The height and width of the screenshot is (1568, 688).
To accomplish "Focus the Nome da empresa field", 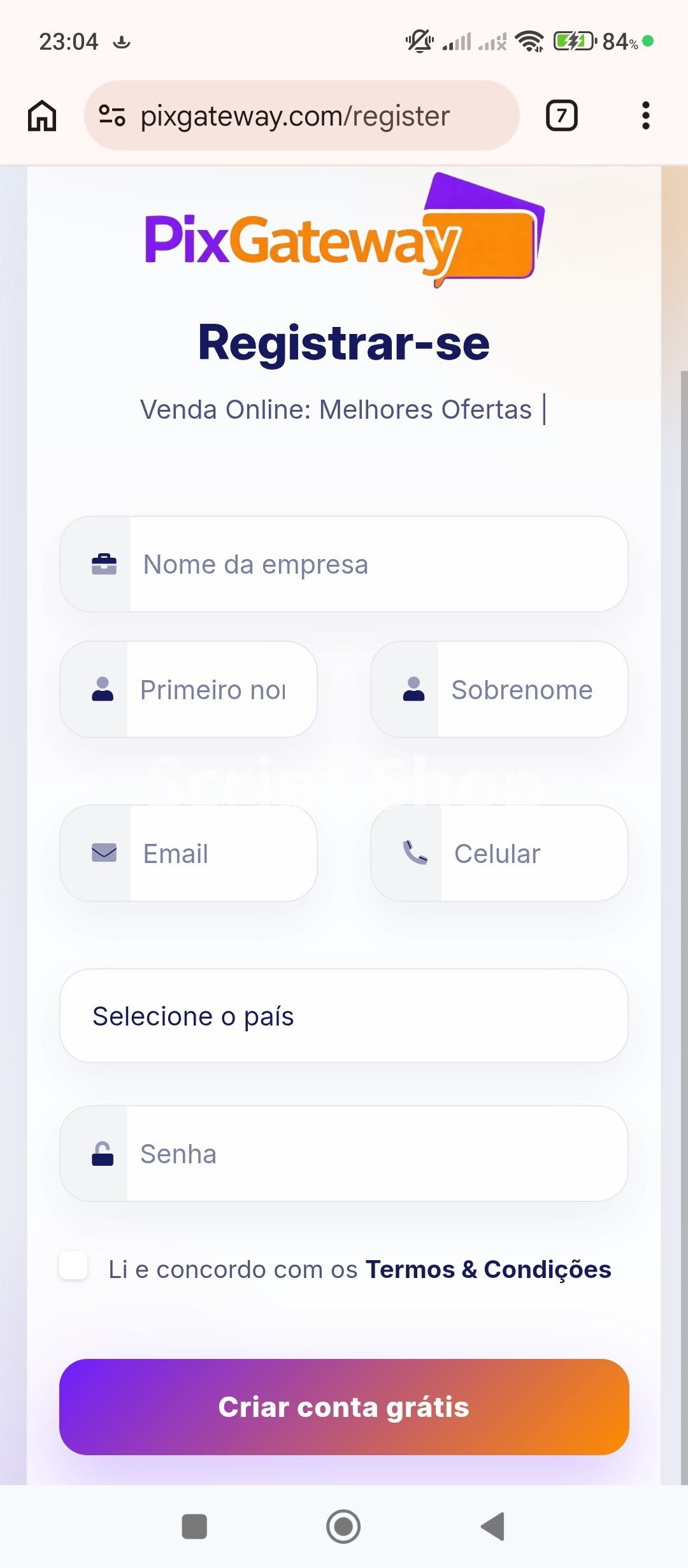I will coord(376,565).
